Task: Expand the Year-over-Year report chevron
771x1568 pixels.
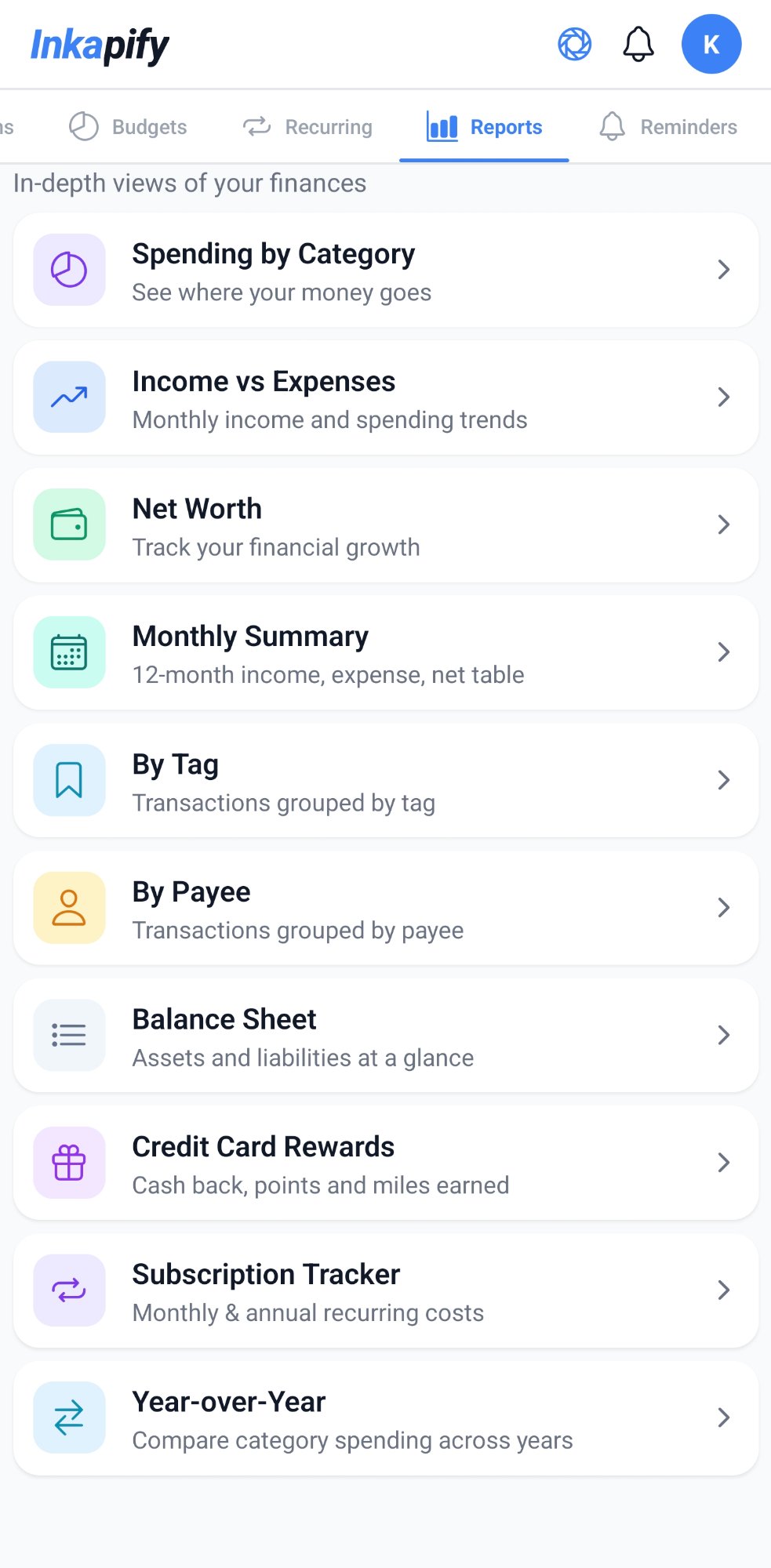Action: pyautogui.click(x=723, y=1417)
